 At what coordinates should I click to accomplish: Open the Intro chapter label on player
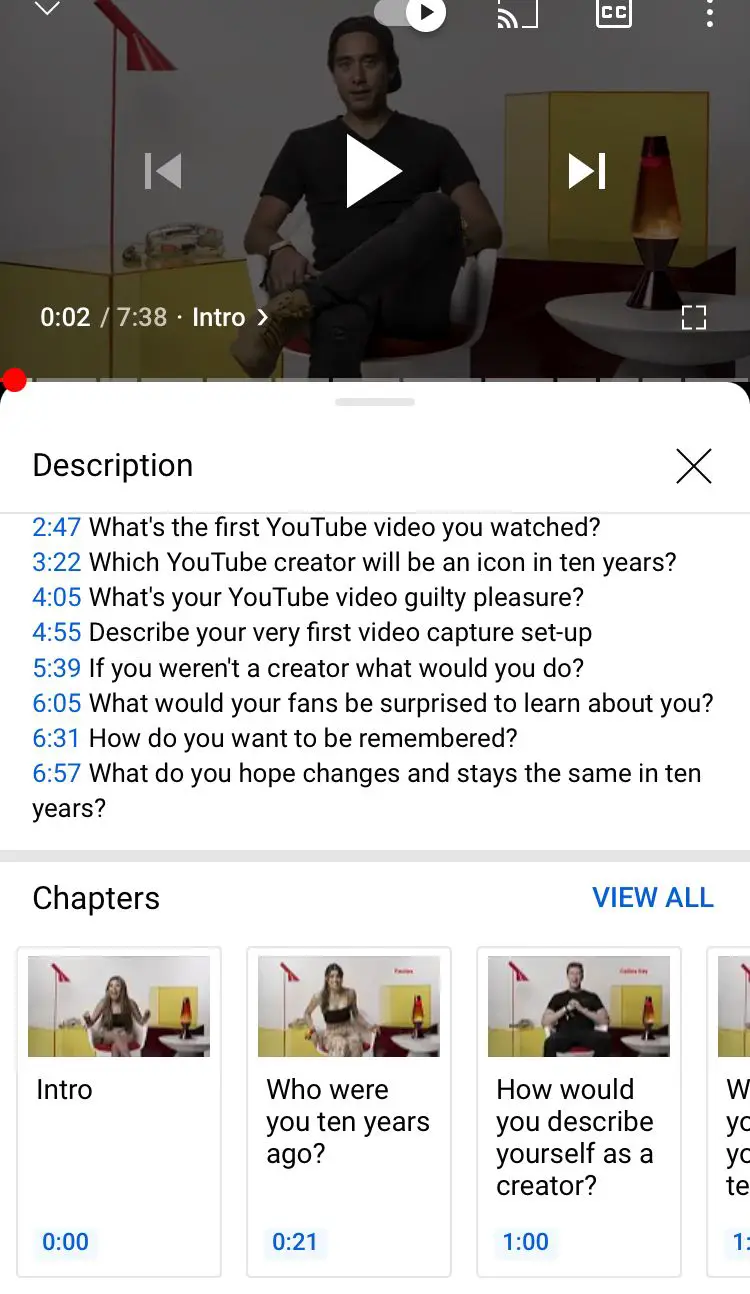pos(230,318)
